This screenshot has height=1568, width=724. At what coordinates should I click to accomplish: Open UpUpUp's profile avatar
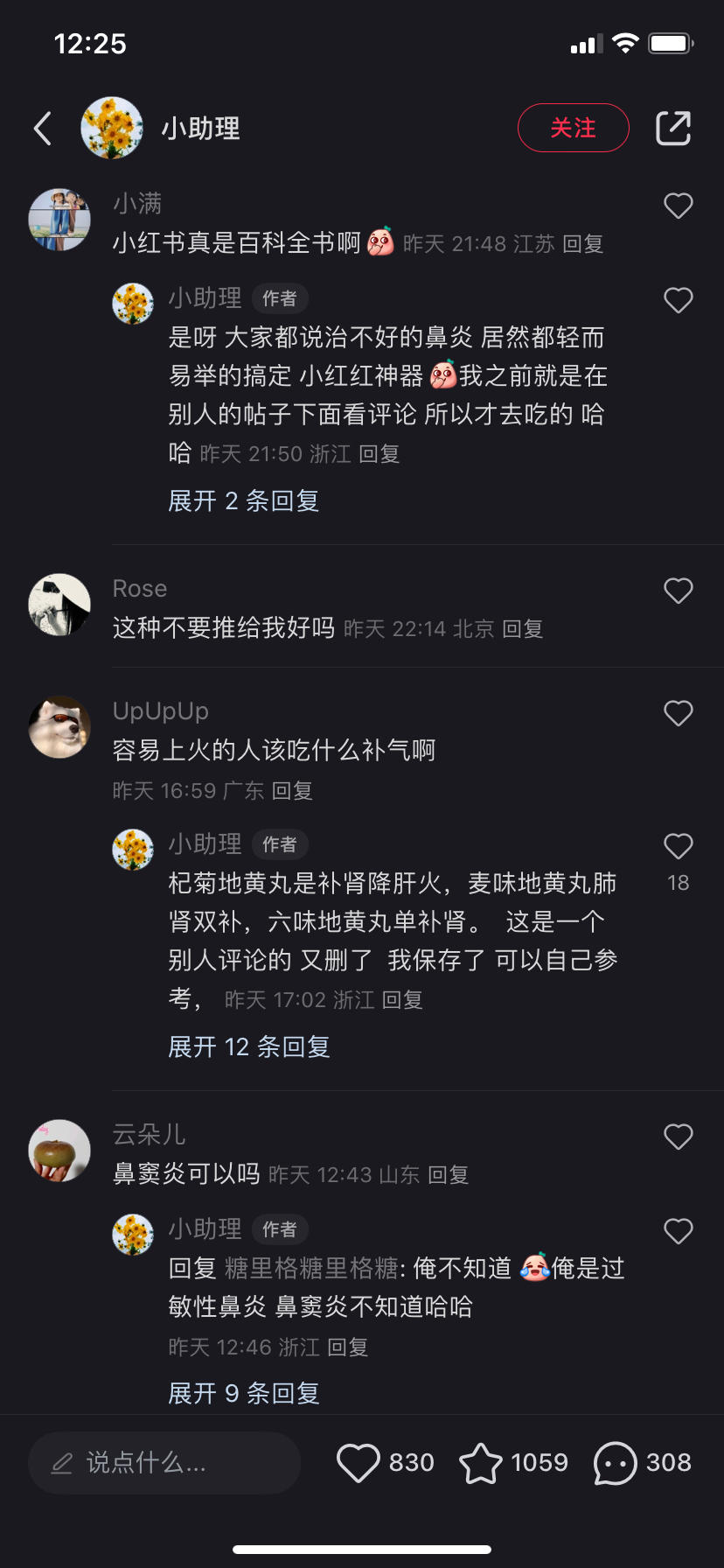[x=59, y=727]
